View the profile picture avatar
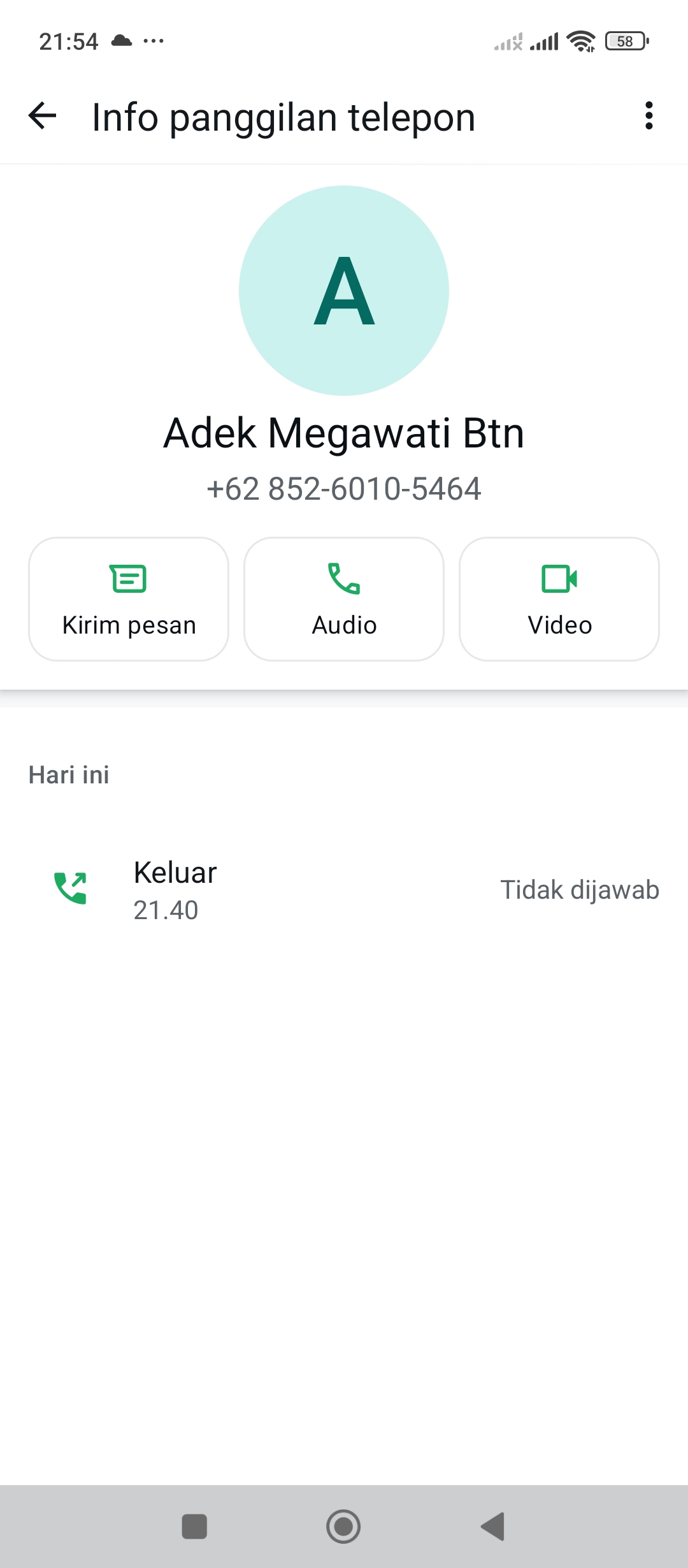Image resolution: width=688 pixels, height=1568 pixels. 344,291
